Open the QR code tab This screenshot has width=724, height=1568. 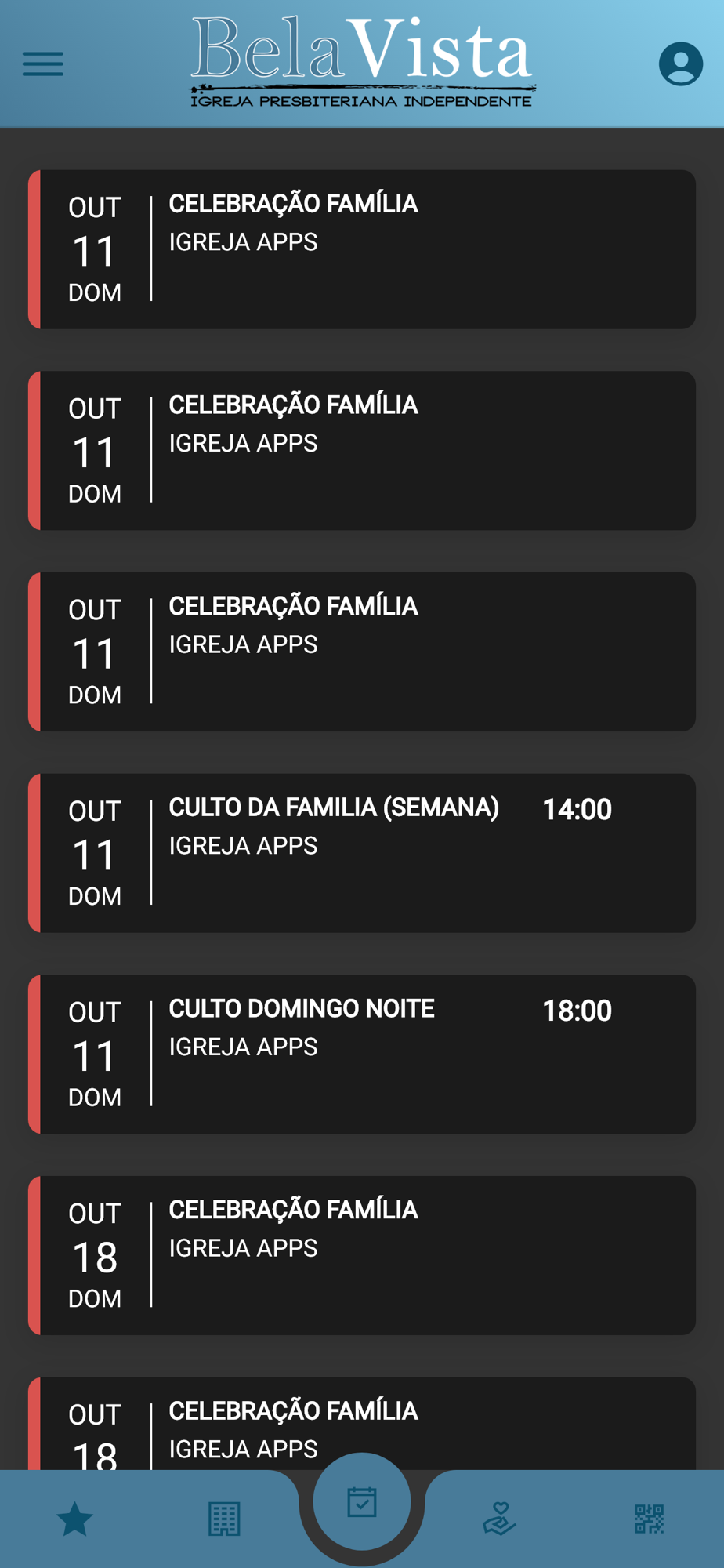coord(649,1519)
